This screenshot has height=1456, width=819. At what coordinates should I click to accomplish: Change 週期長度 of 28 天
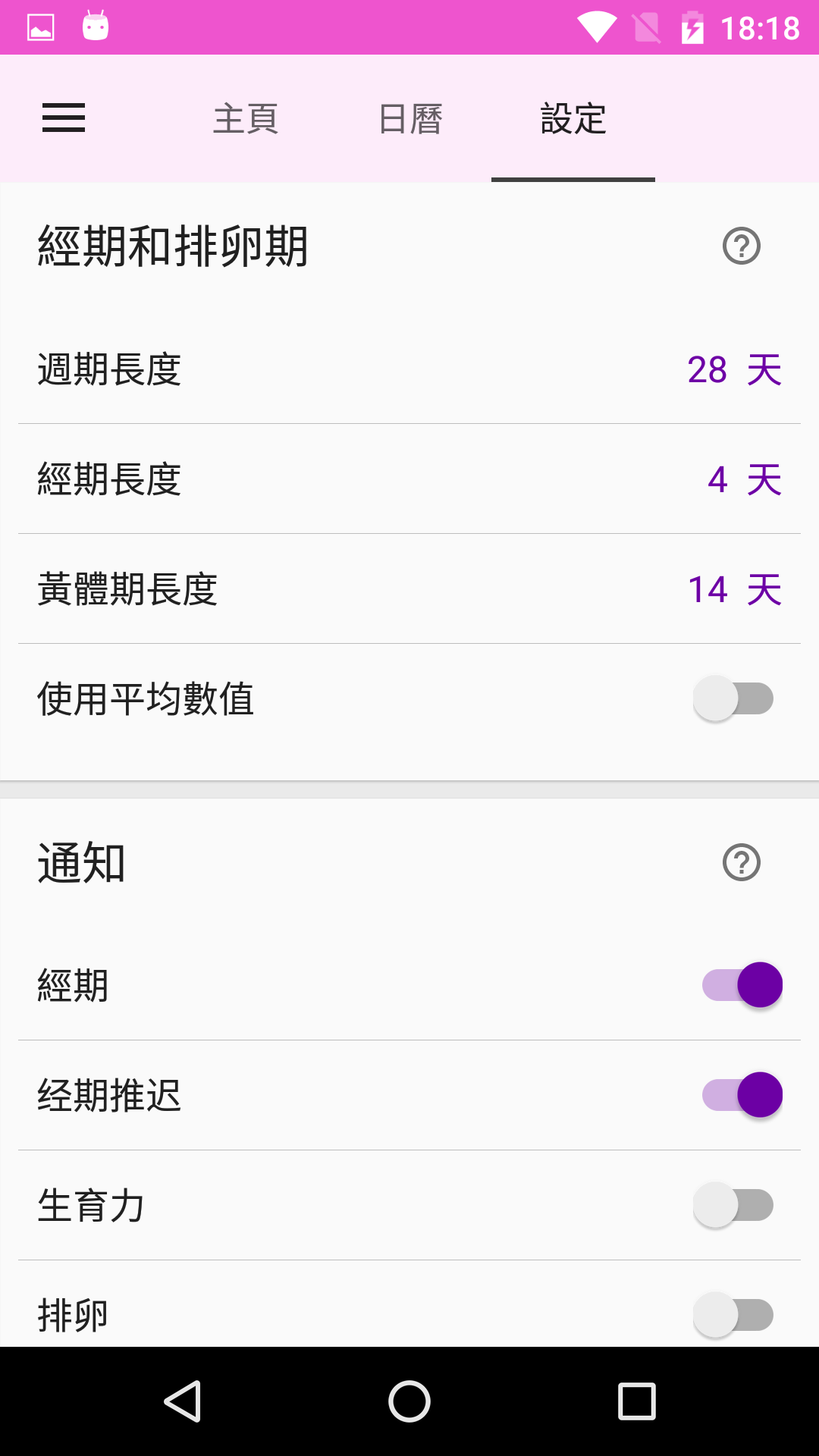pos(733,370)
